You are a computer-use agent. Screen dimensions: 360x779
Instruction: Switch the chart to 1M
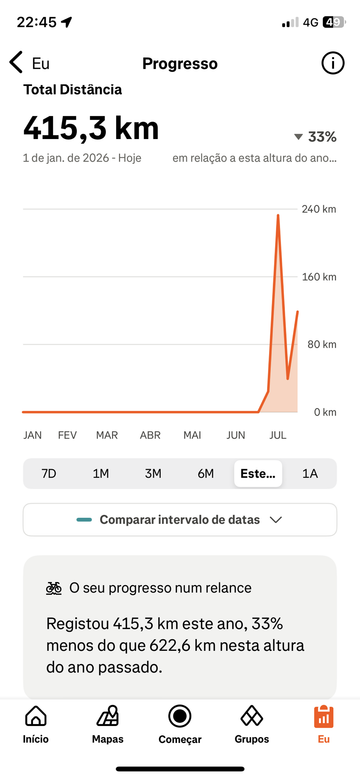point(101,473)
